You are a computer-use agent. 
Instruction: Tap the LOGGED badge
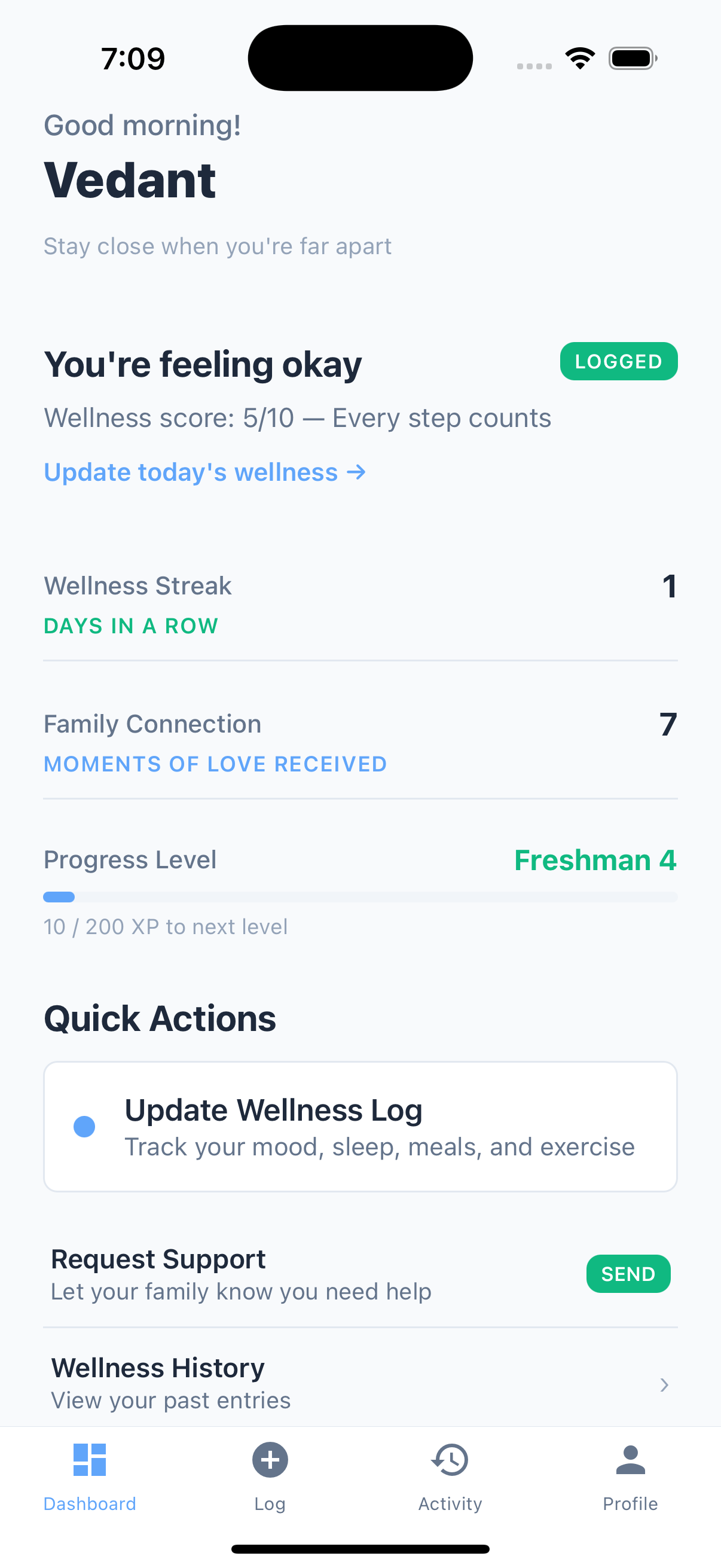click(x=618, y=361)
